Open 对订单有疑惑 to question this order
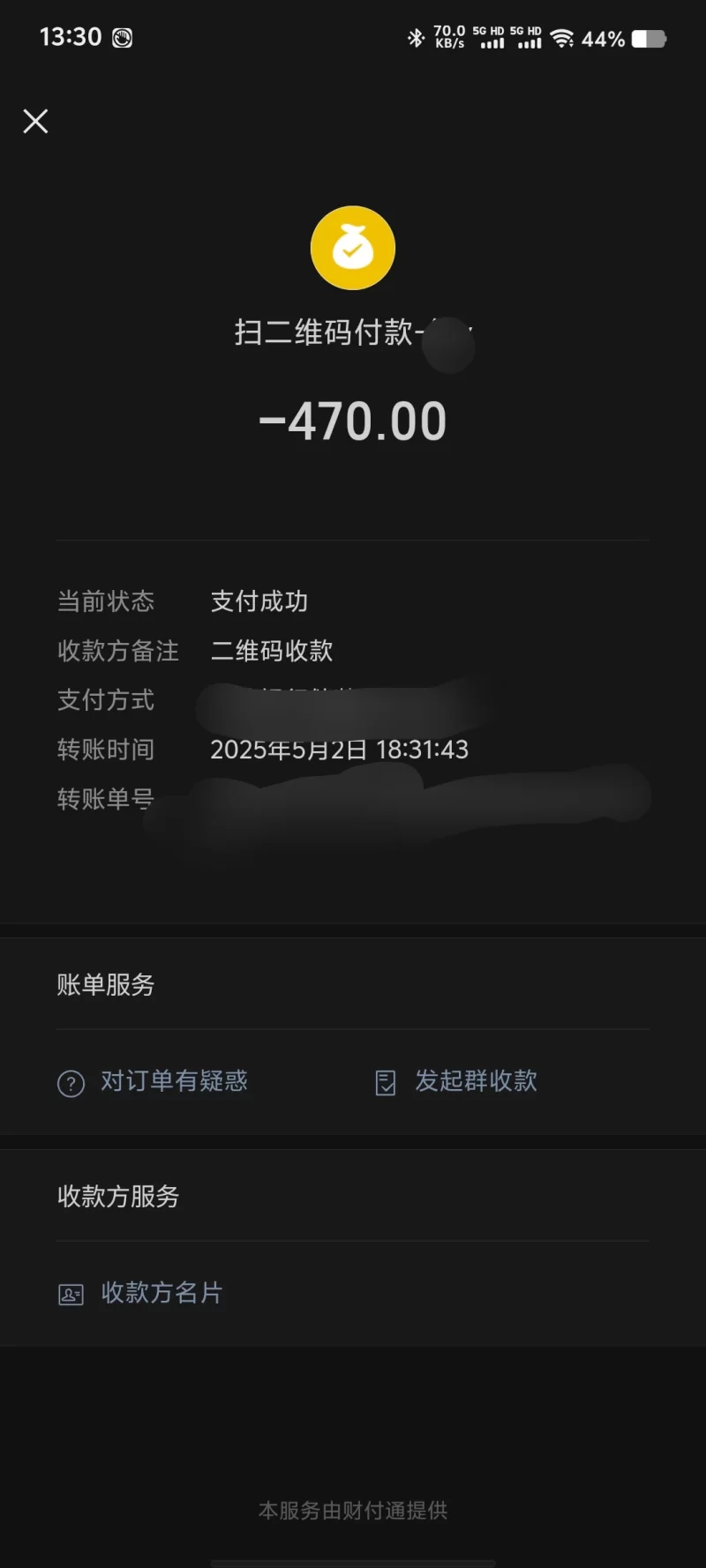 pos(174,1082)
